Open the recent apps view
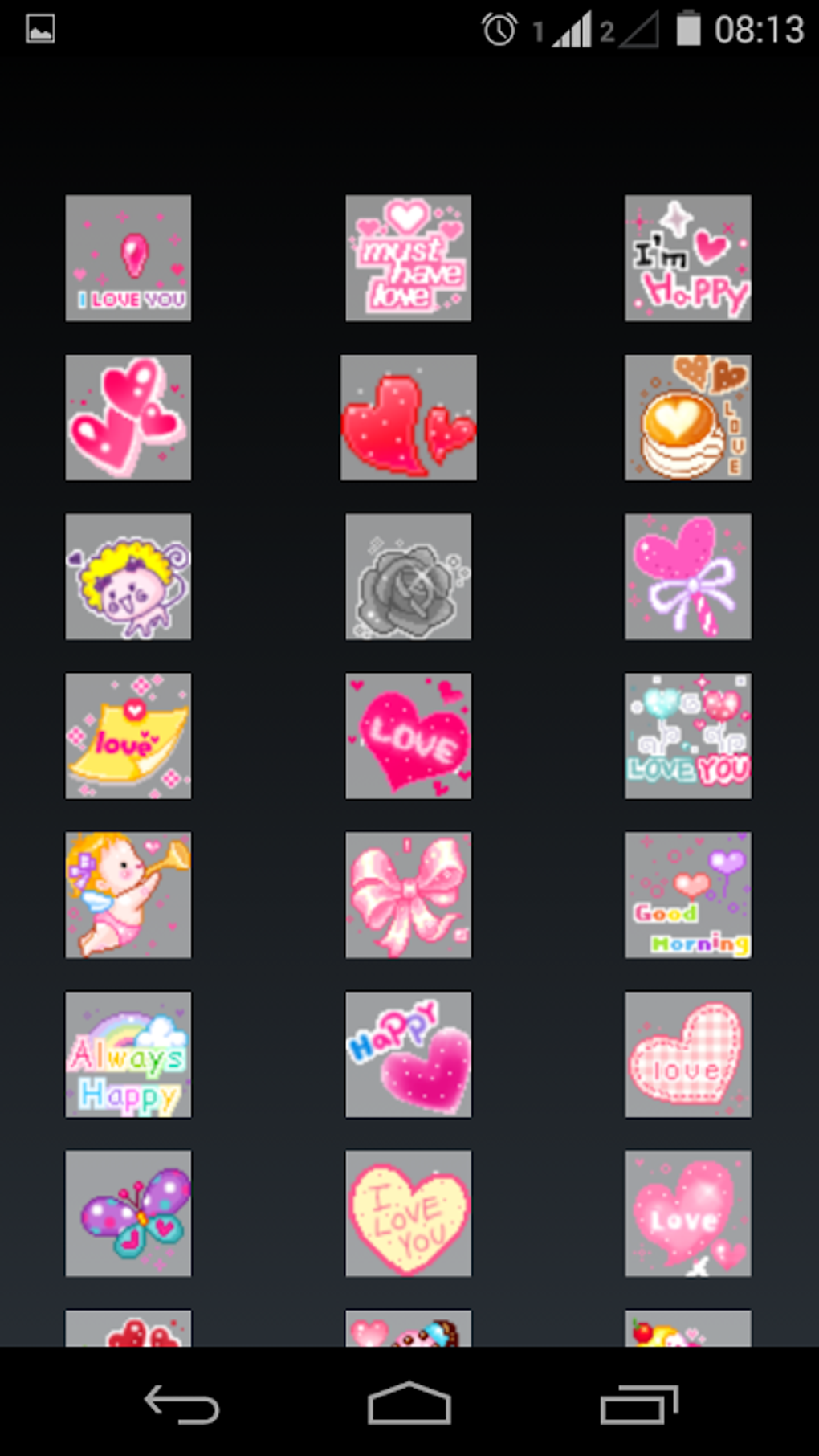Viewport: 819px width, 1456px height. [639, 1404]
